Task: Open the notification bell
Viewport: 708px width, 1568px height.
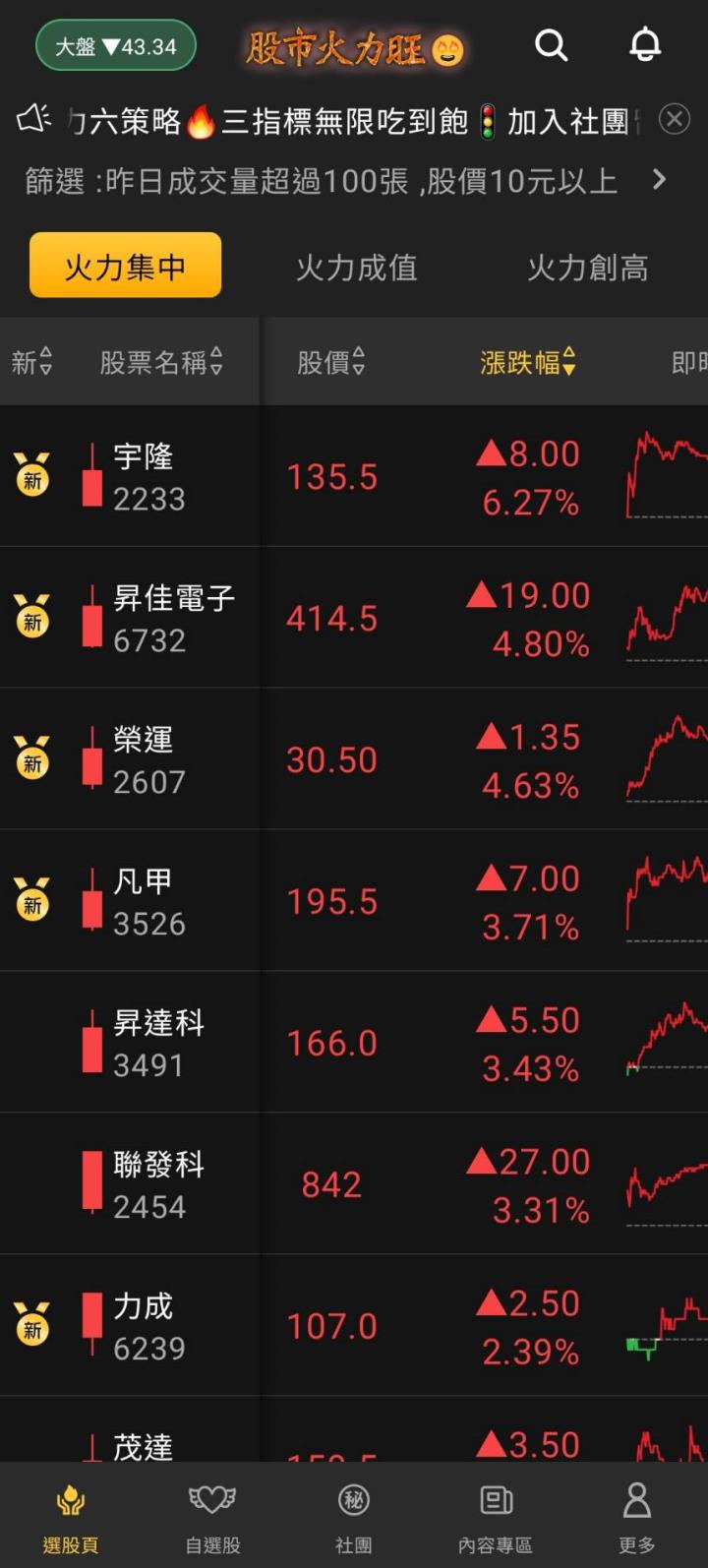Action: pos(645,45)
